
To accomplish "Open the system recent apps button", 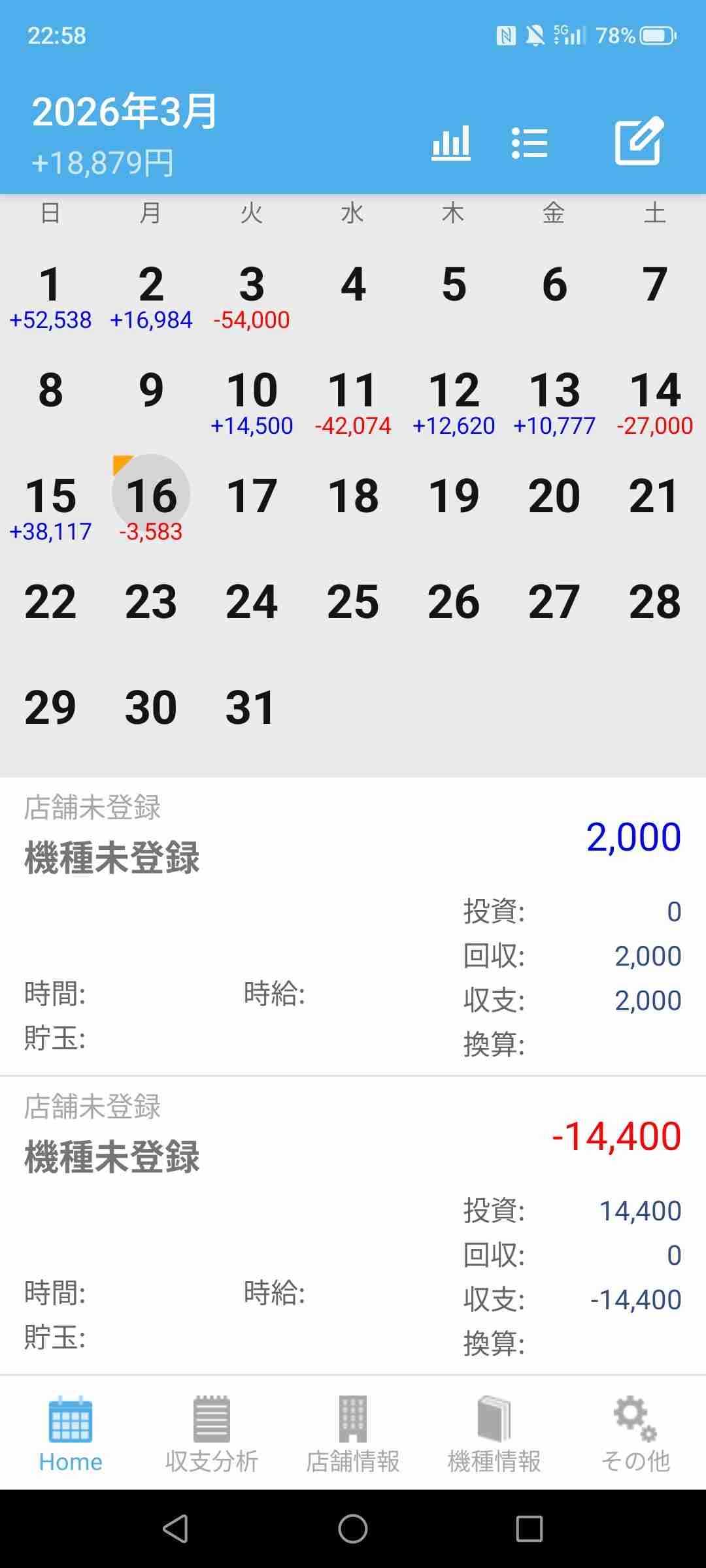I will [529, 1529].
